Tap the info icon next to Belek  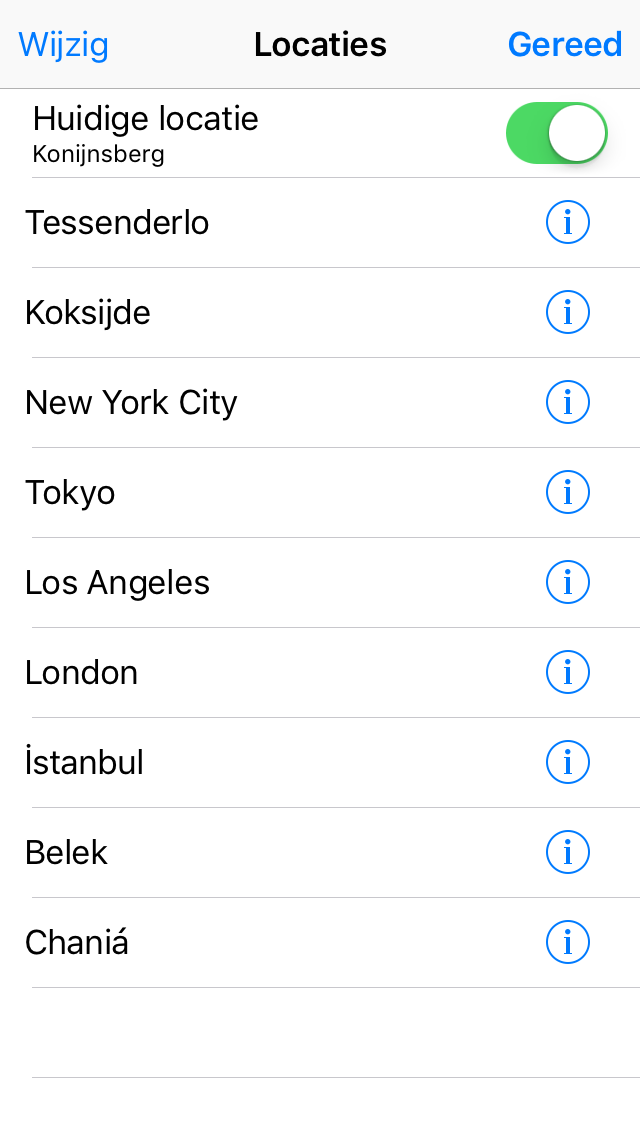click(568, 852)
